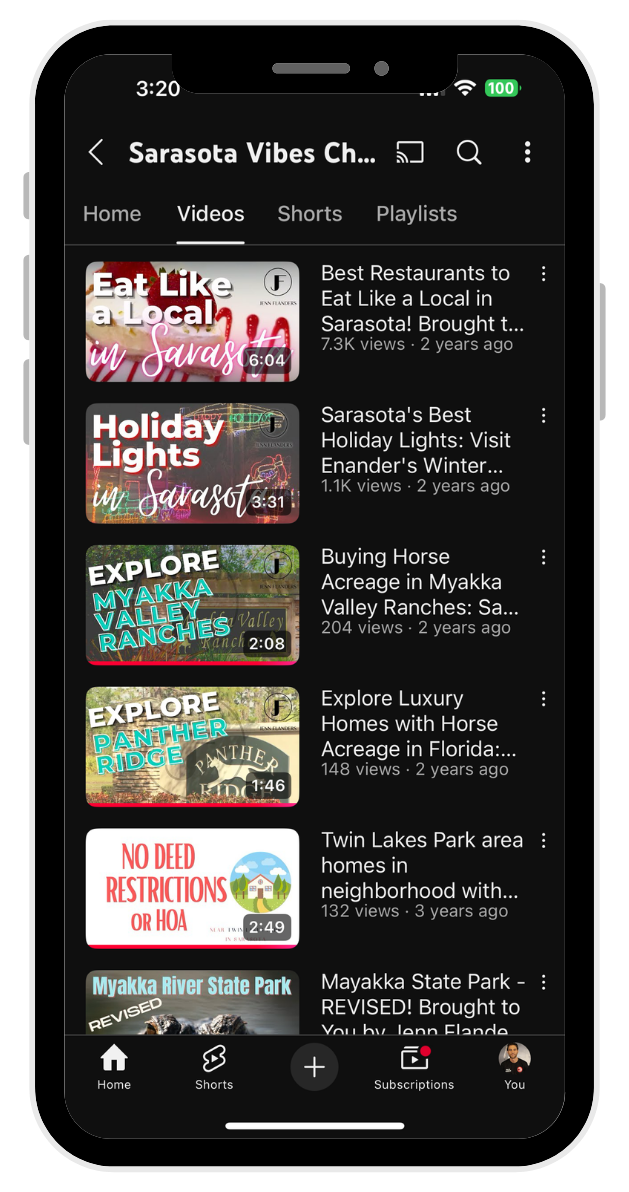
Task: Switch to the channel Shorts tab
Action: 309,214
